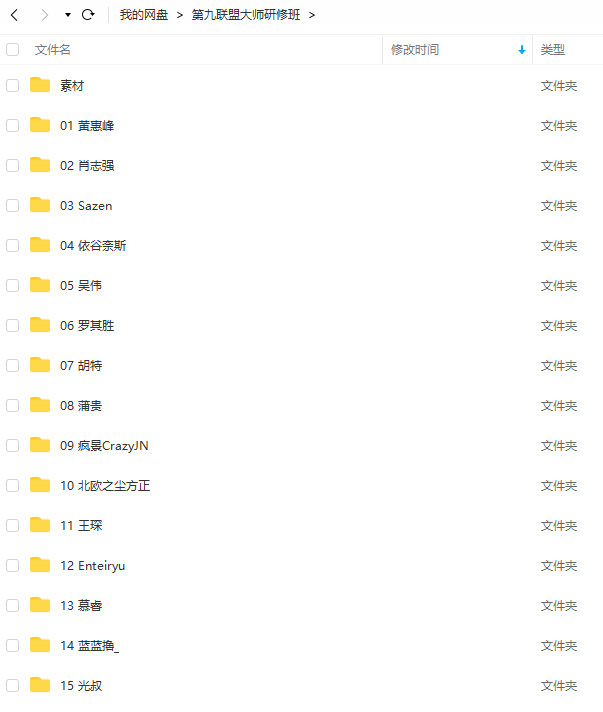Tick the checkbox for 10 北欧之尘方正
This screenshot has height=712, width=603.
point(13,486)
